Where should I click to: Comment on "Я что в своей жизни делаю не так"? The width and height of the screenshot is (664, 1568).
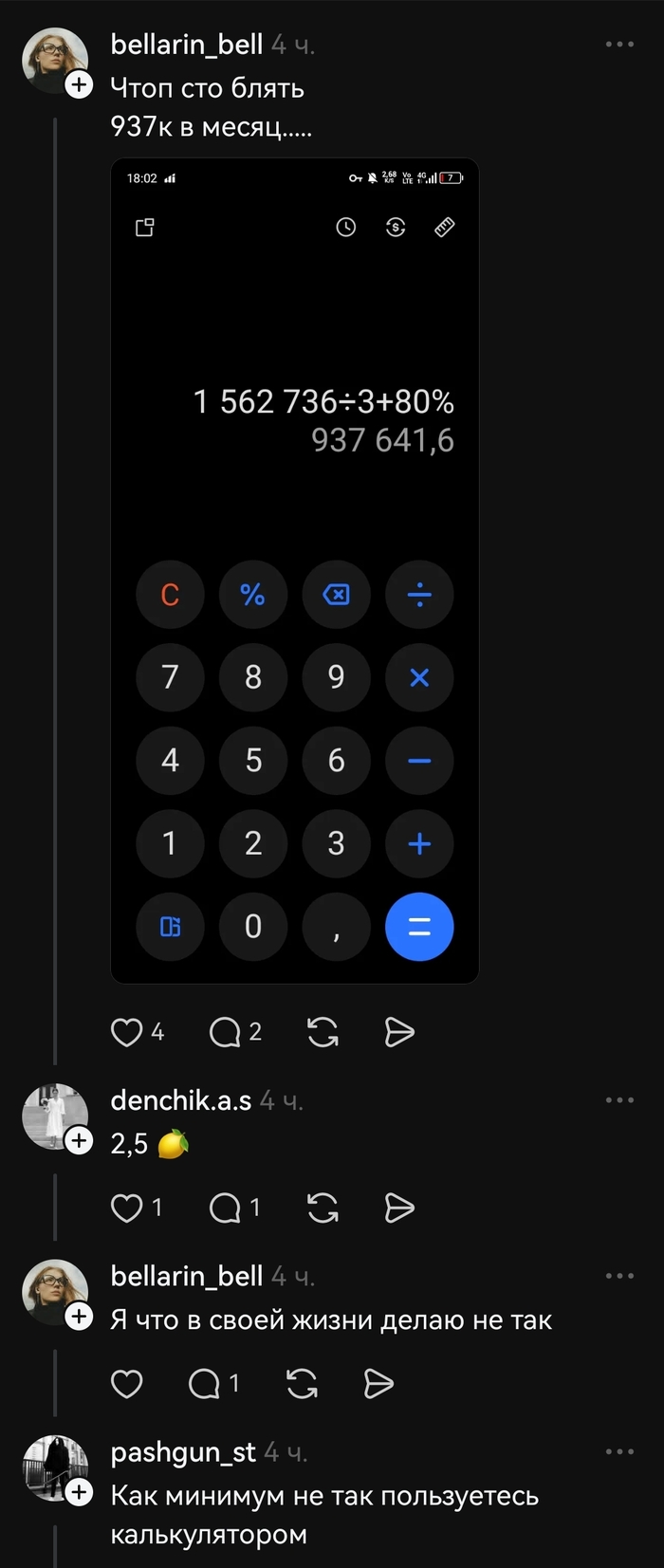[x=205, y=1384]
